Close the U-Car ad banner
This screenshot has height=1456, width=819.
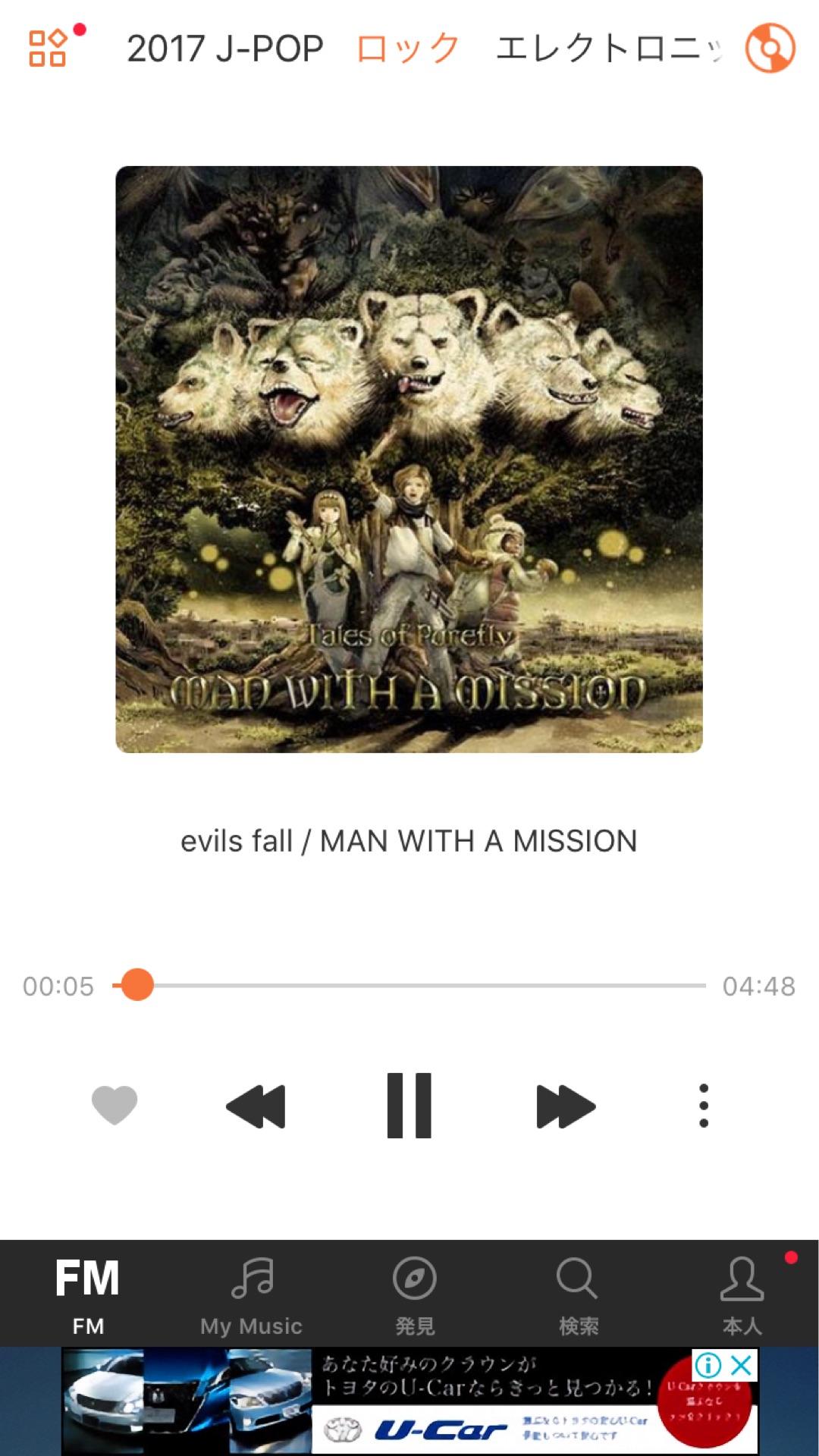[x=742, y=1365]
